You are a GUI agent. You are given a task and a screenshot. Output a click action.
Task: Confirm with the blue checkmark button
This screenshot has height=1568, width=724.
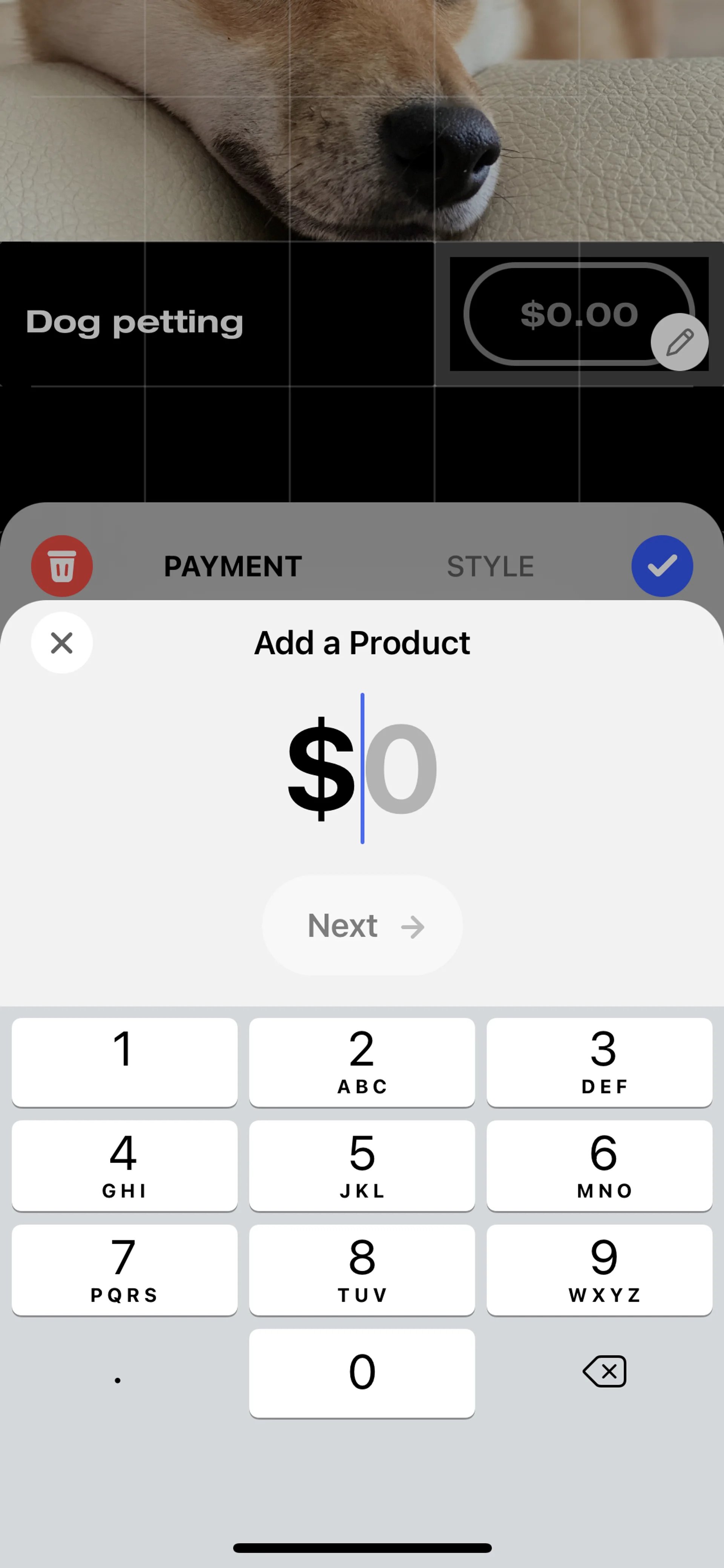[662, 565]
